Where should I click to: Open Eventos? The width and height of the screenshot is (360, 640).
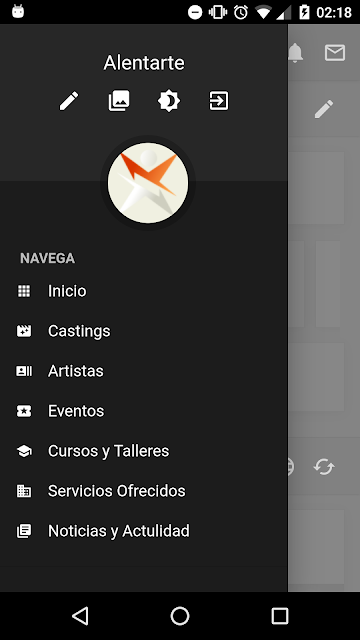[144, 411]
